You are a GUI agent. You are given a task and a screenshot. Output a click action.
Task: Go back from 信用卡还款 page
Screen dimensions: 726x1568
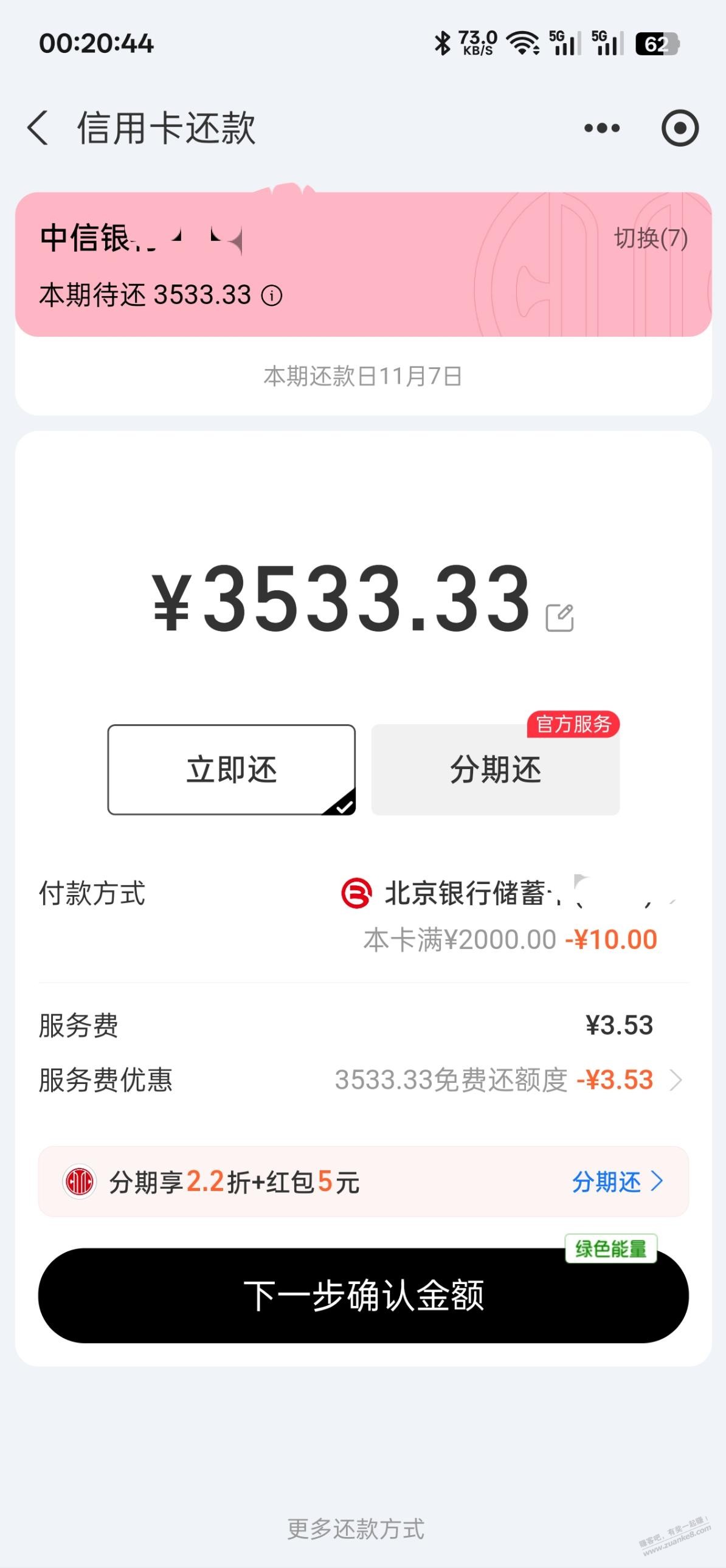point(38,128)
